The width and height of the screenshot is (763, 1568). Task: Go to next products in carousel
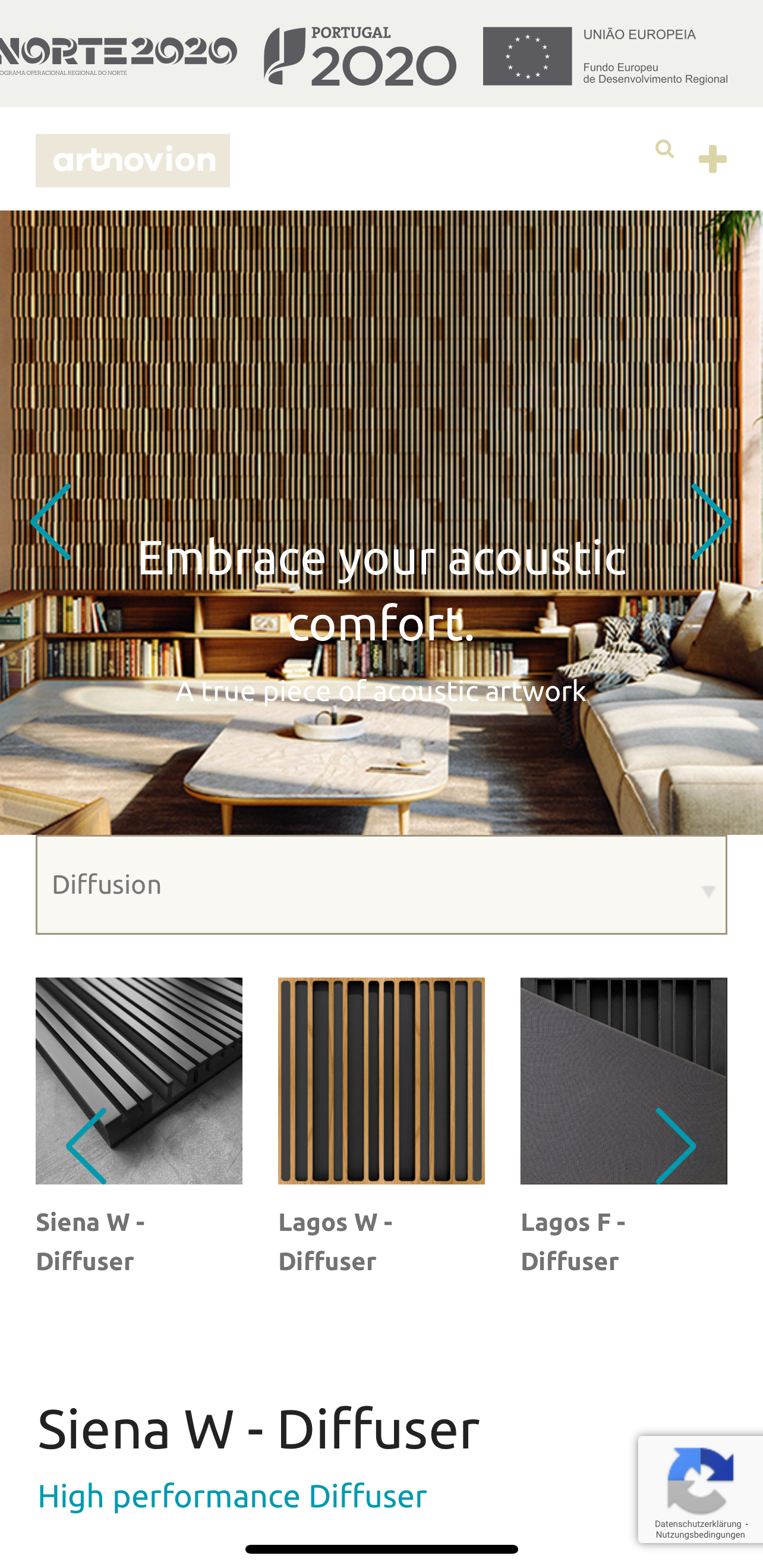click(676, 1146)
